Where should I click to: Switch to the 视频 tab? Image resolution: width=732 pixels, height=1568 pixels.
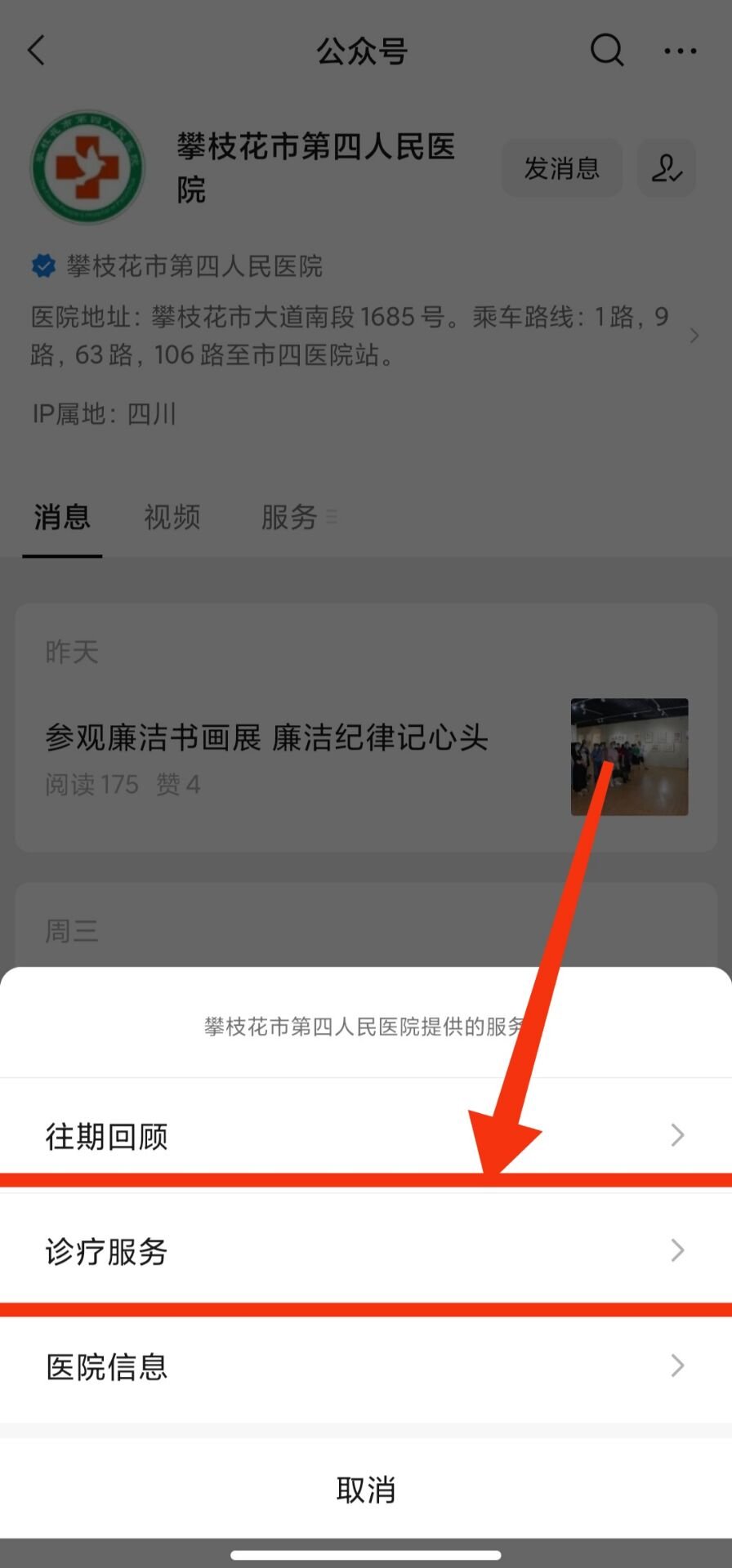[x=172, y=517]
